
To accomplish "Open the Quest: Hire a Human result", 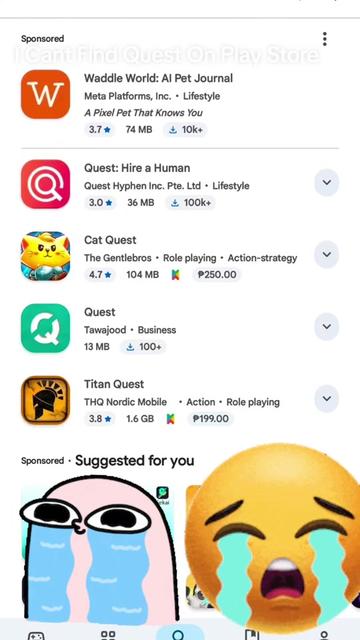I will point(163,184).
